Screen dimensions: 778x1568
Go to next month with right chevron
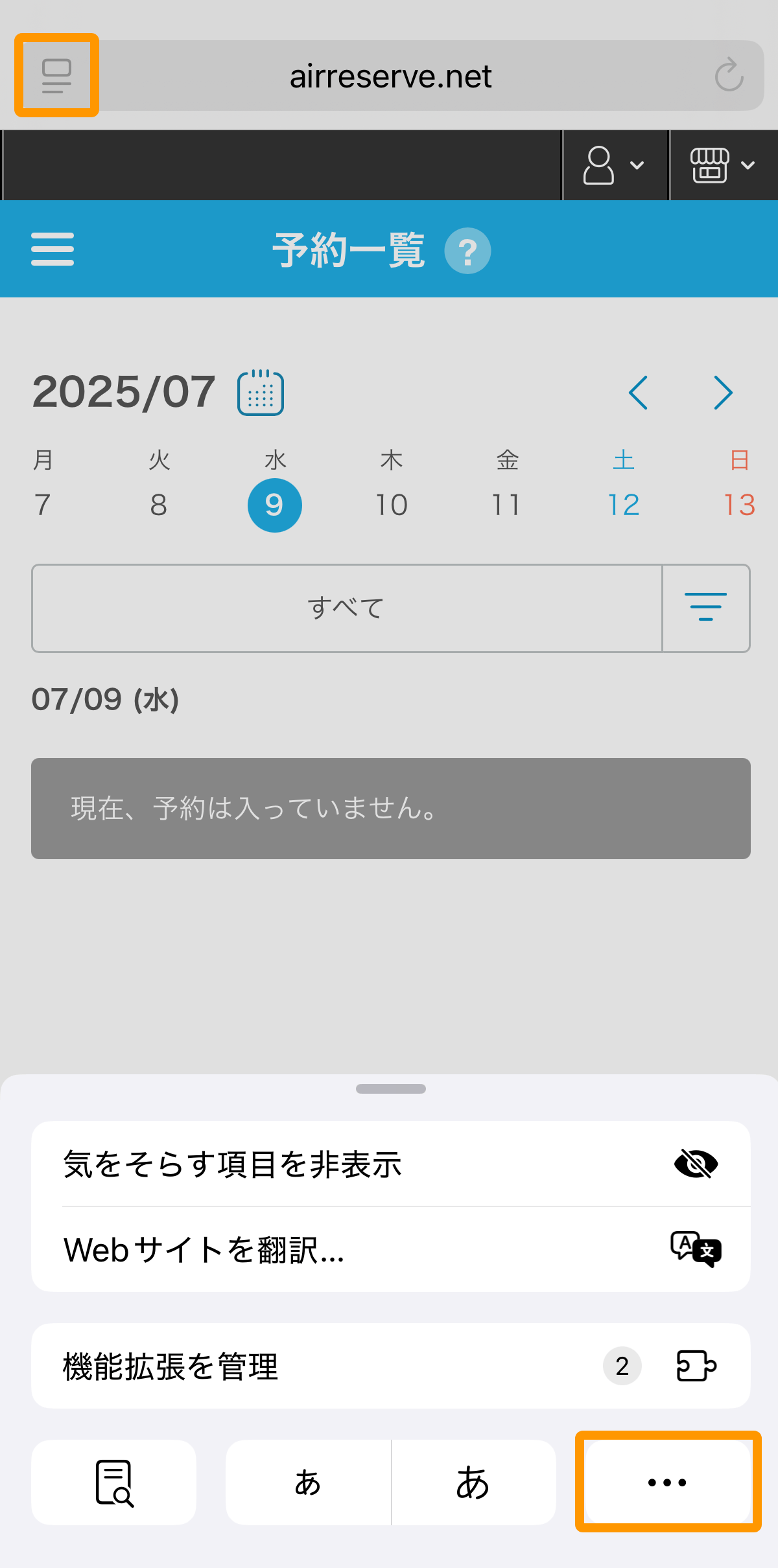pyautogui.click(x=723, y=392)
